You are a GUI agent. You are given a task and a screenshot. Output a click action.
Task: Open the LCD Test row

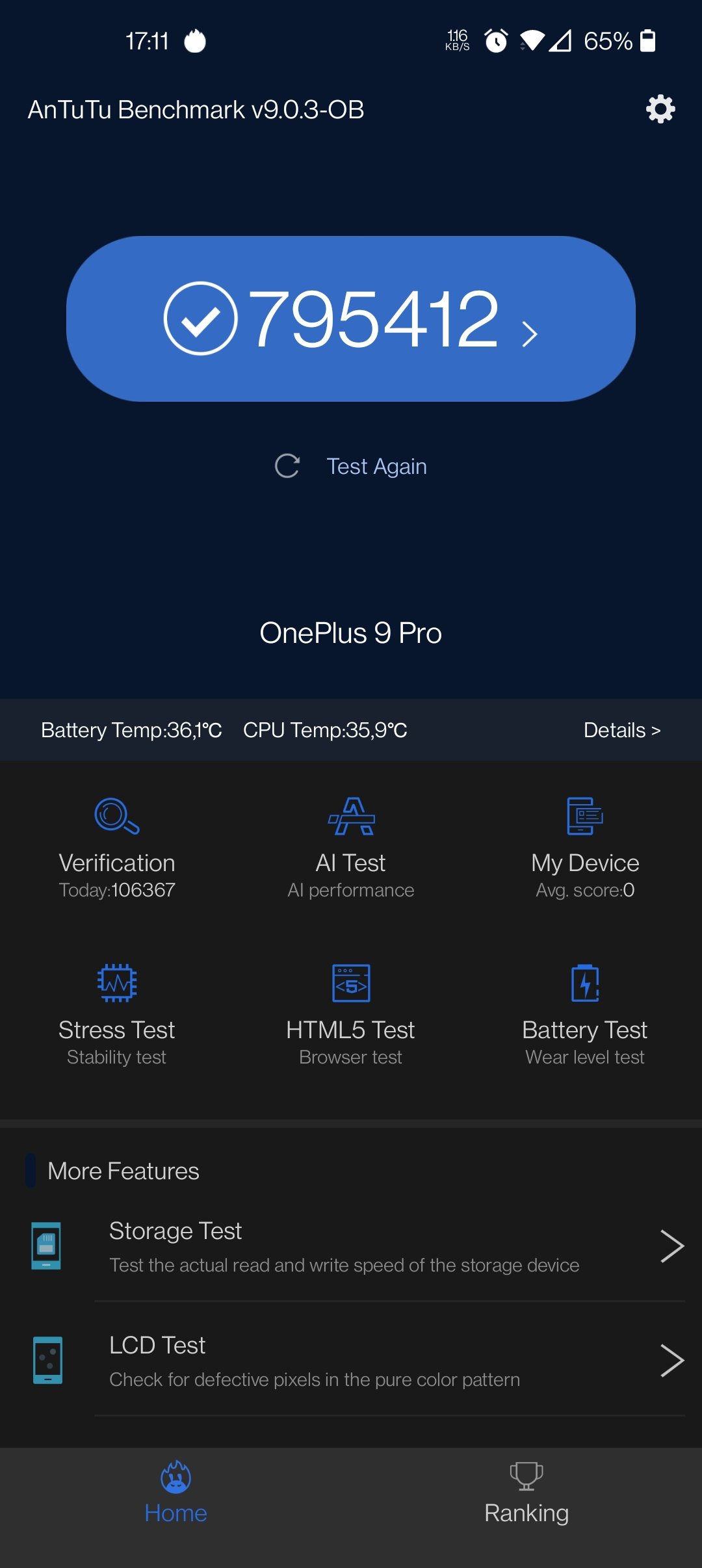pos(351,1361)
